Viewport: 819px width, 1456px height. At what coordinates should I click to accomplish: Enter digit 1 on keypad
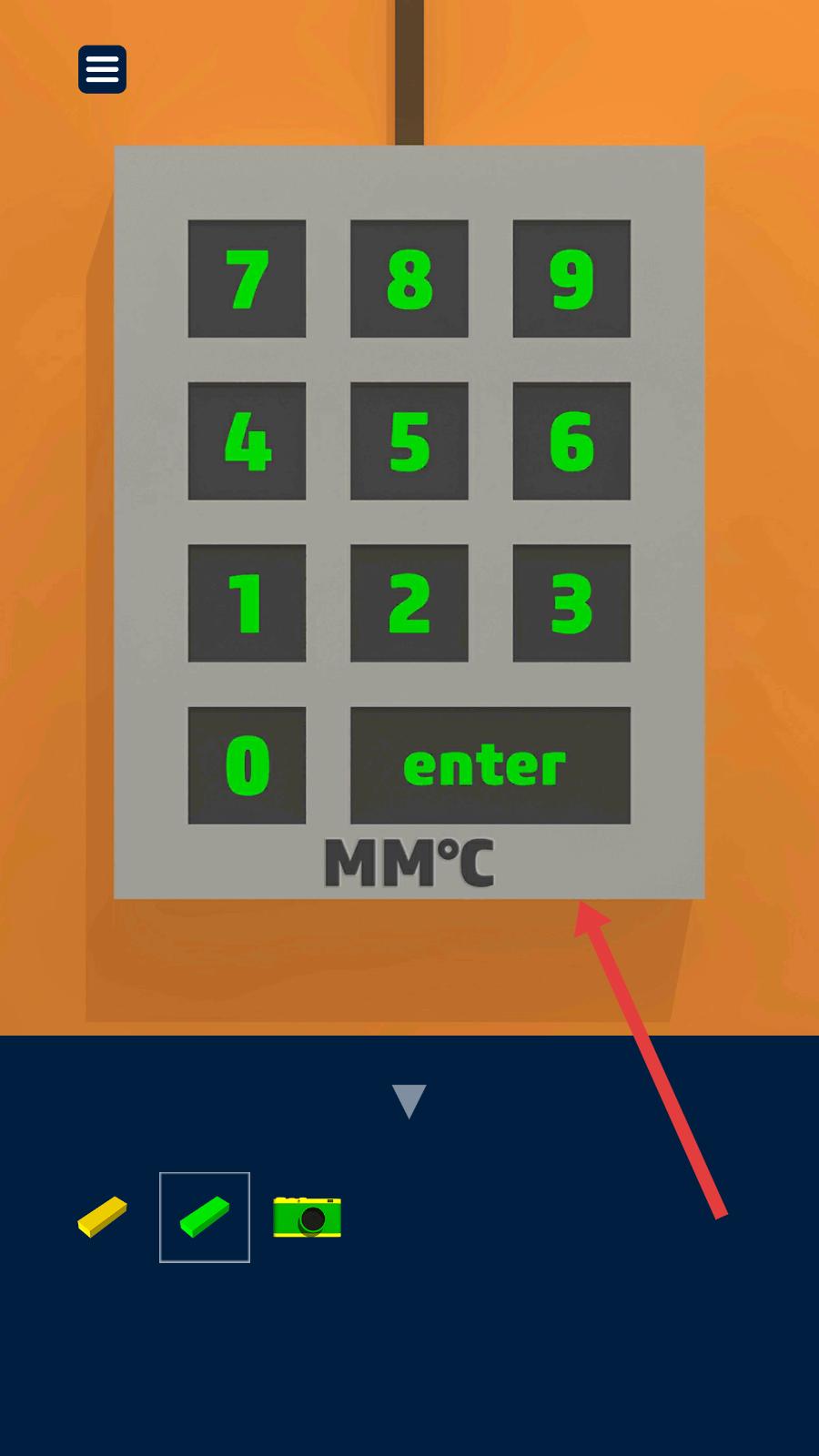(x=247, y=603)
